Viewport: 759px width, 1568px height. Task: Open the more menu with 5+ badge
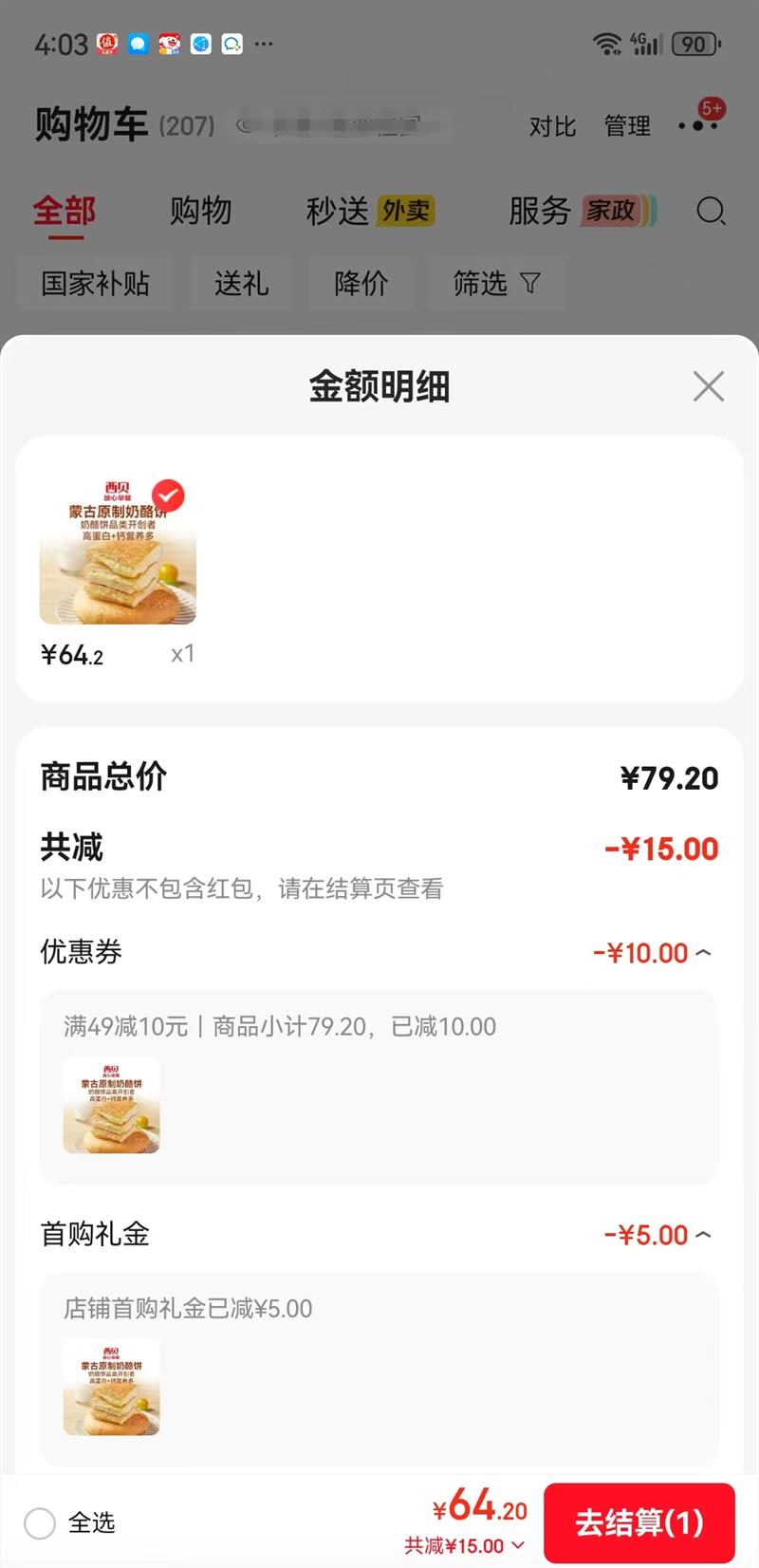(x=699, y=123)
